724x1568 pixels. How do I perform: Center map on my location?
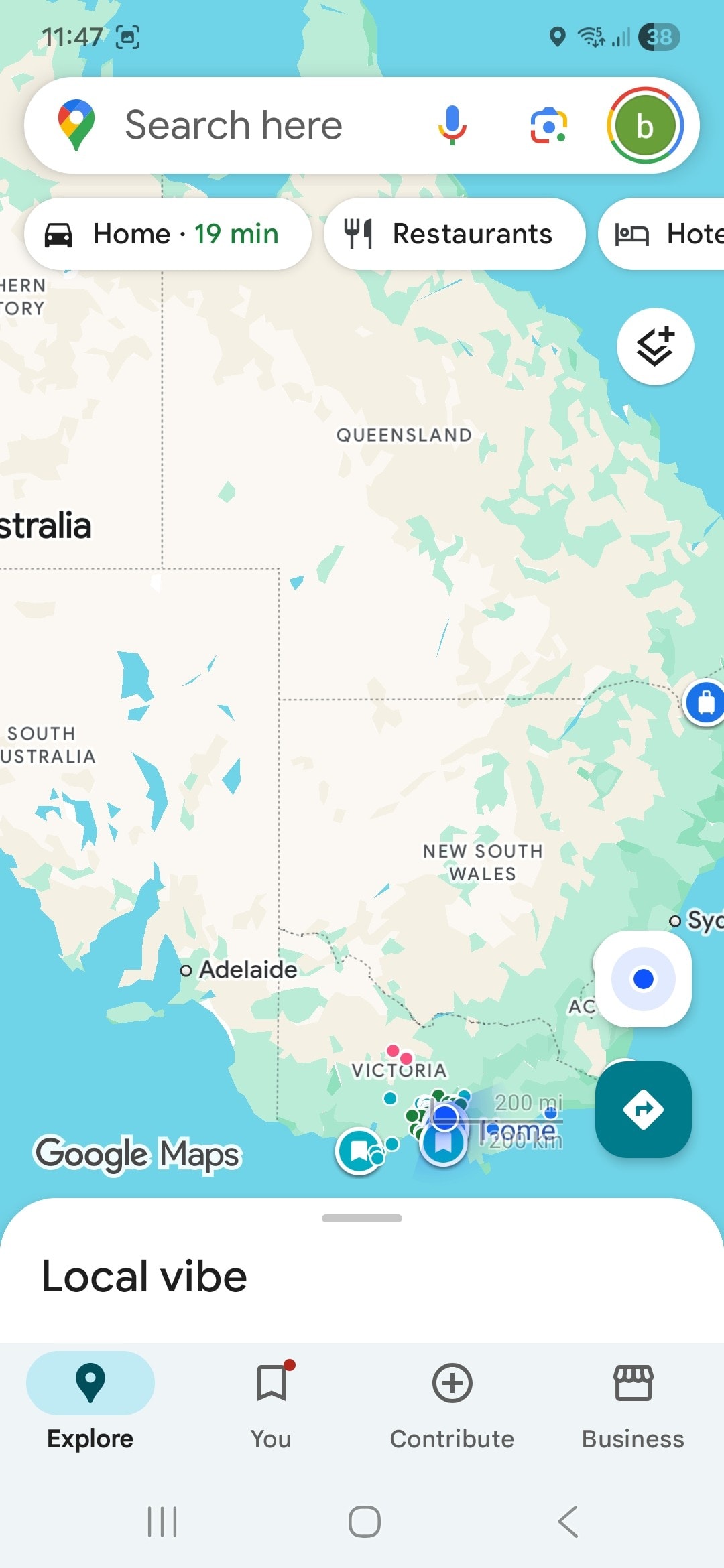coord(643,979)
